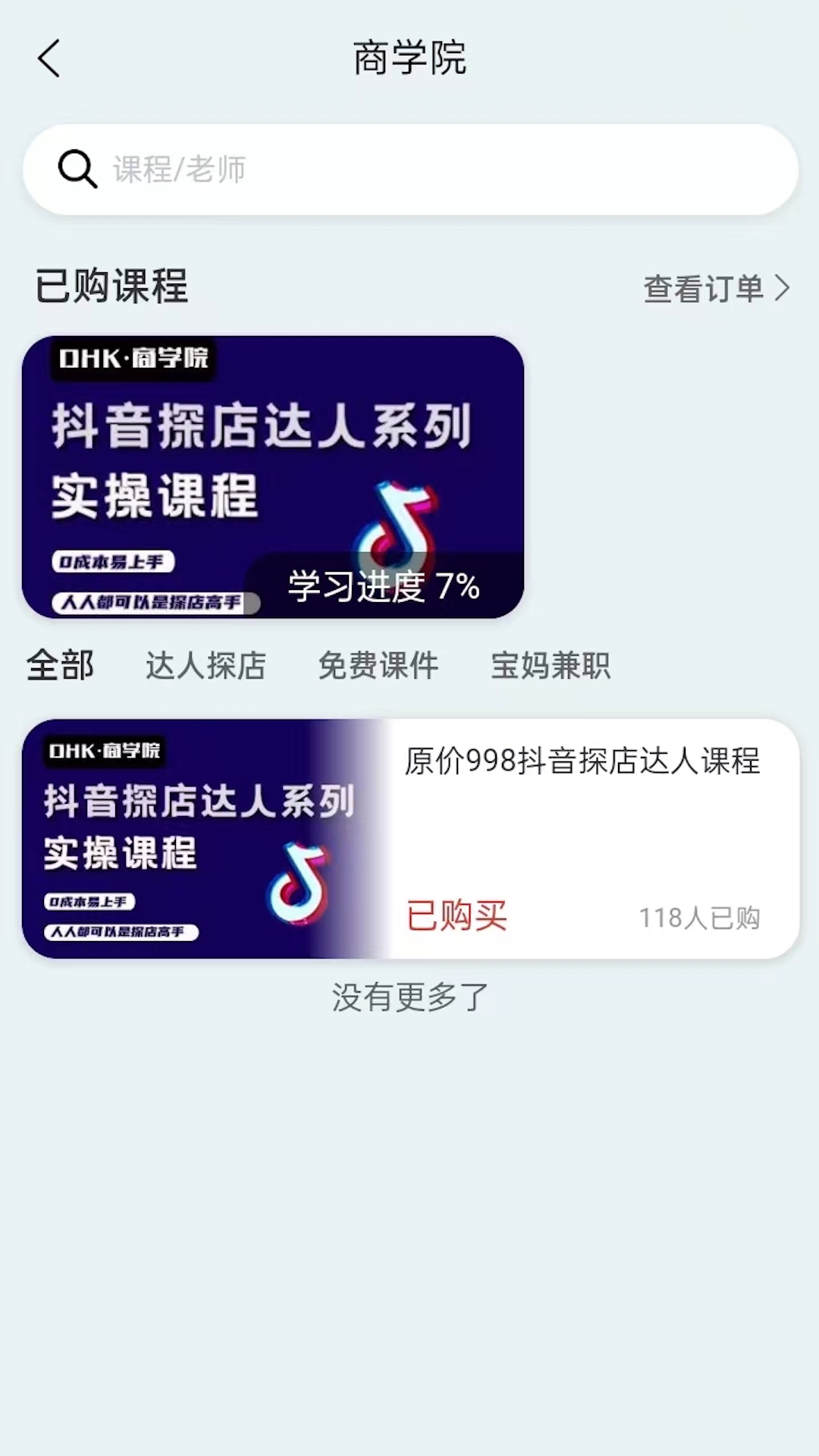
Task: Tap the 商学院 page title
Action: click(x=409, y=58)
